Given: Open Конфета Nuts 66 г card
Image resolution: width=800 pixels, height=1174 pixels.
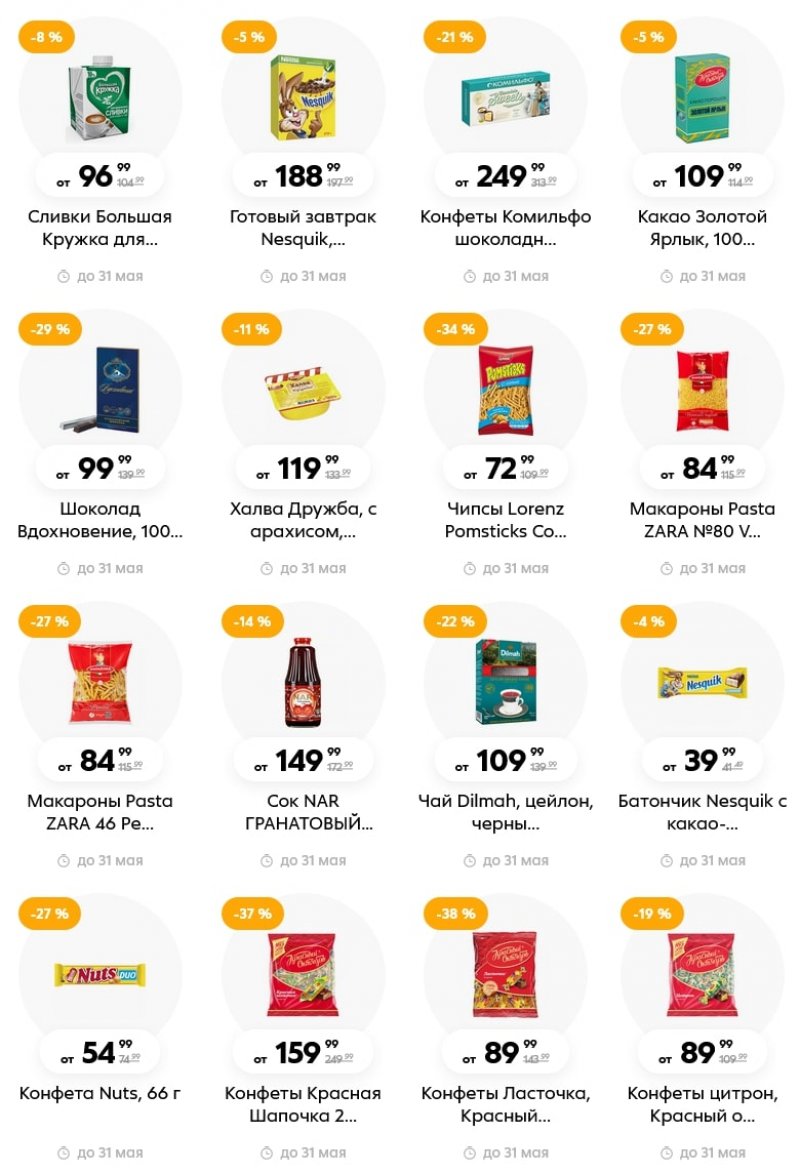Looking at the screenshot, I should 100,978.
